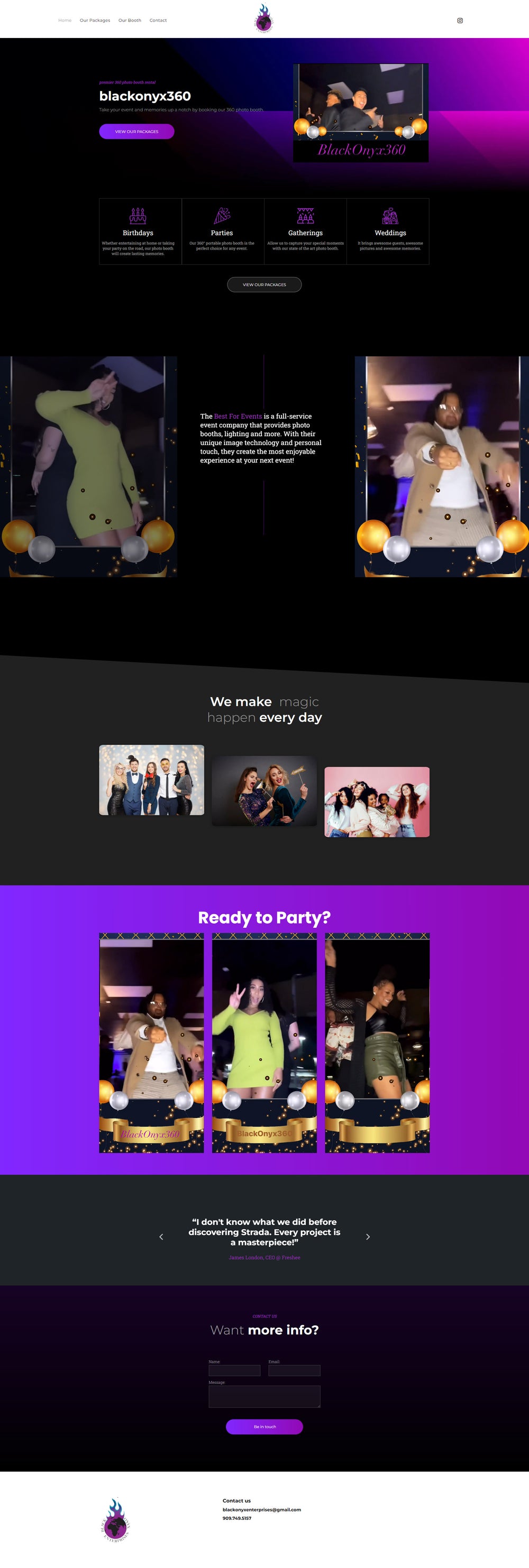Open the Contact nav link
529x1568 pixels.
point(158,20)
